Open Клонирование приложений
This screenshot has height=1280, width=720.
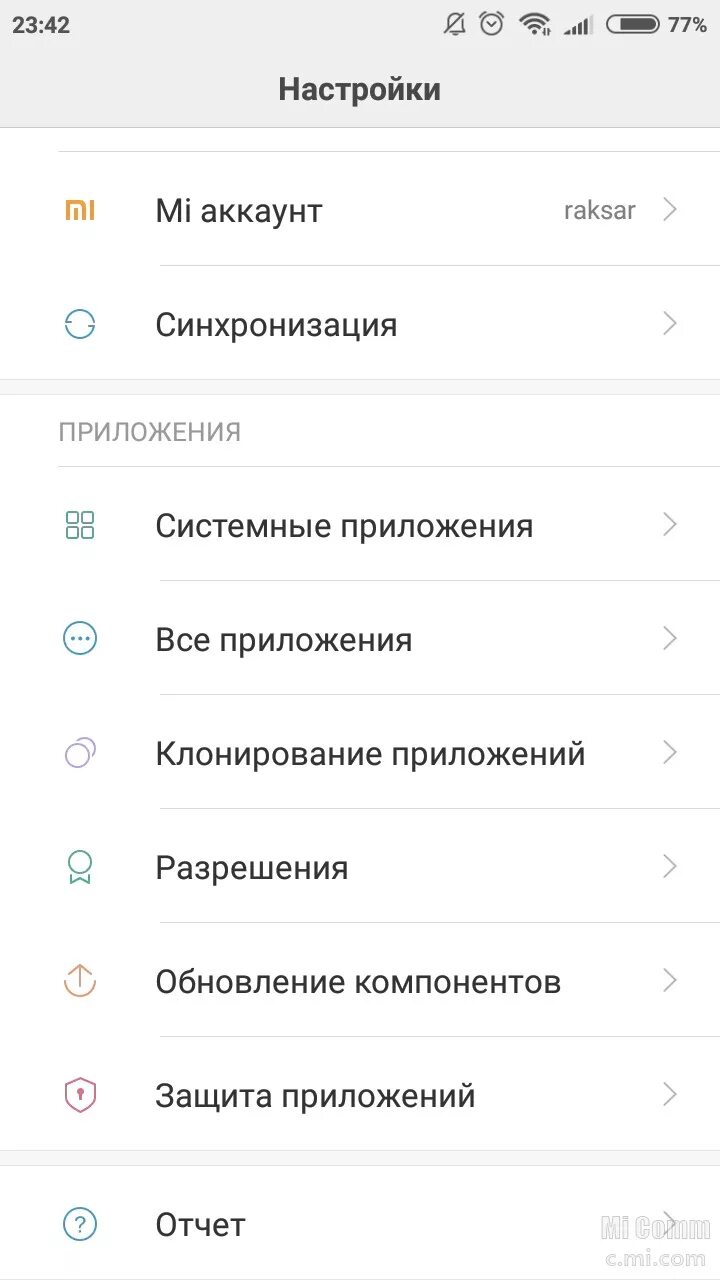click(360, 753)
